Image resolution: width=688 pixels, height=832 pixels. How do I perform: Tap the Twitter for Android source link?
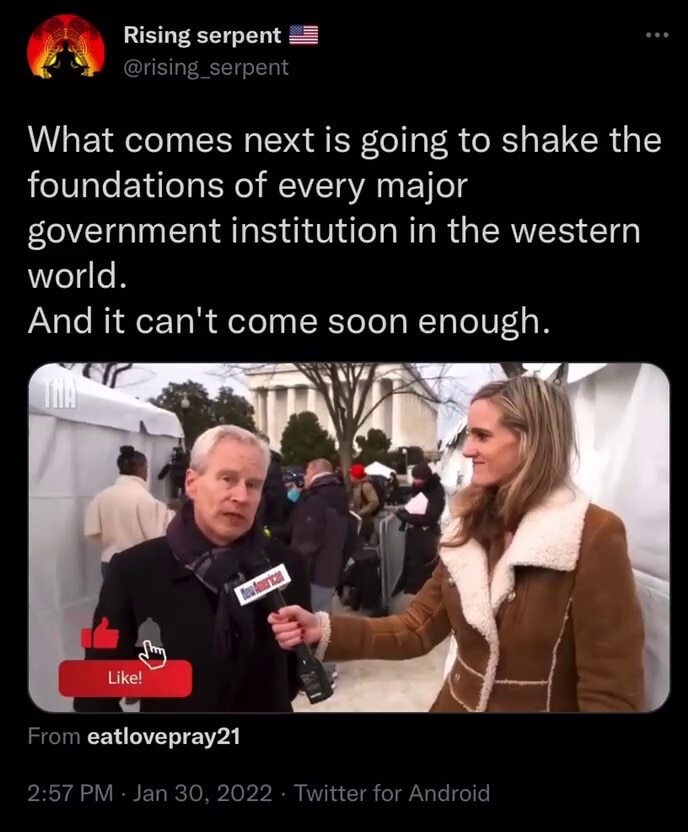point(392,794)
